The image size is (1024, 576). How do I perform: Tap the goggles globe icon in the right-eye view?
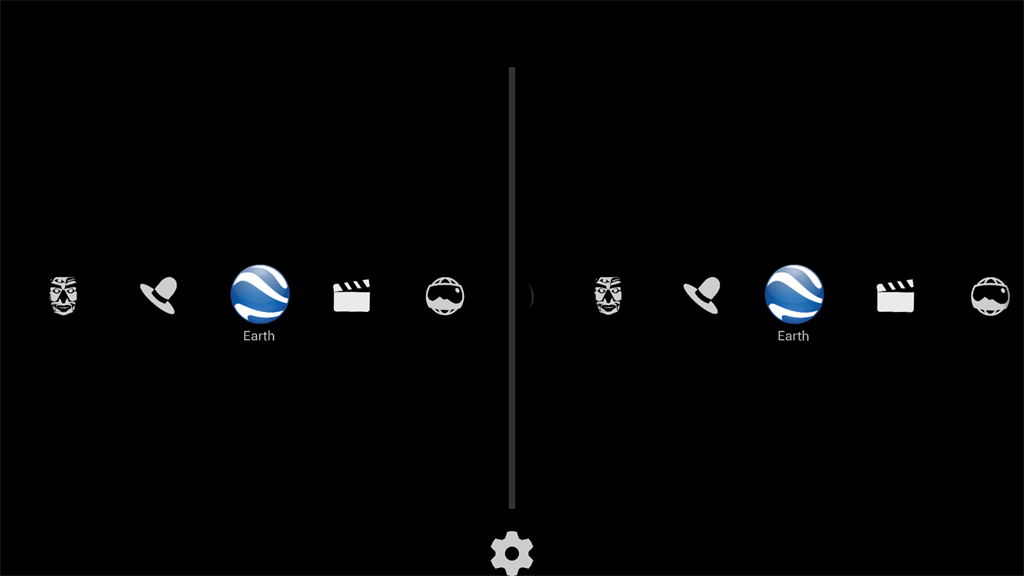(990, 296)
